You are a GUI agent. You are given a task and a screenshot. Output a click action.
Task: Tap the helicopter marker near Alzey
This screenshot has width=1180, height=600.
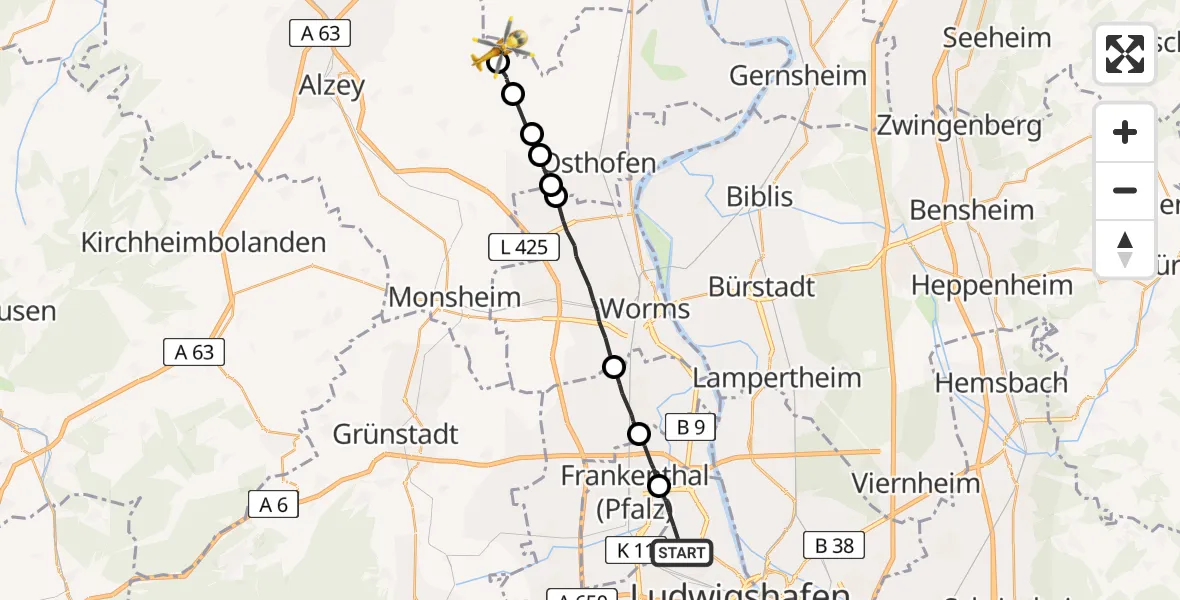pyautogui.click(x=501, y=45)
